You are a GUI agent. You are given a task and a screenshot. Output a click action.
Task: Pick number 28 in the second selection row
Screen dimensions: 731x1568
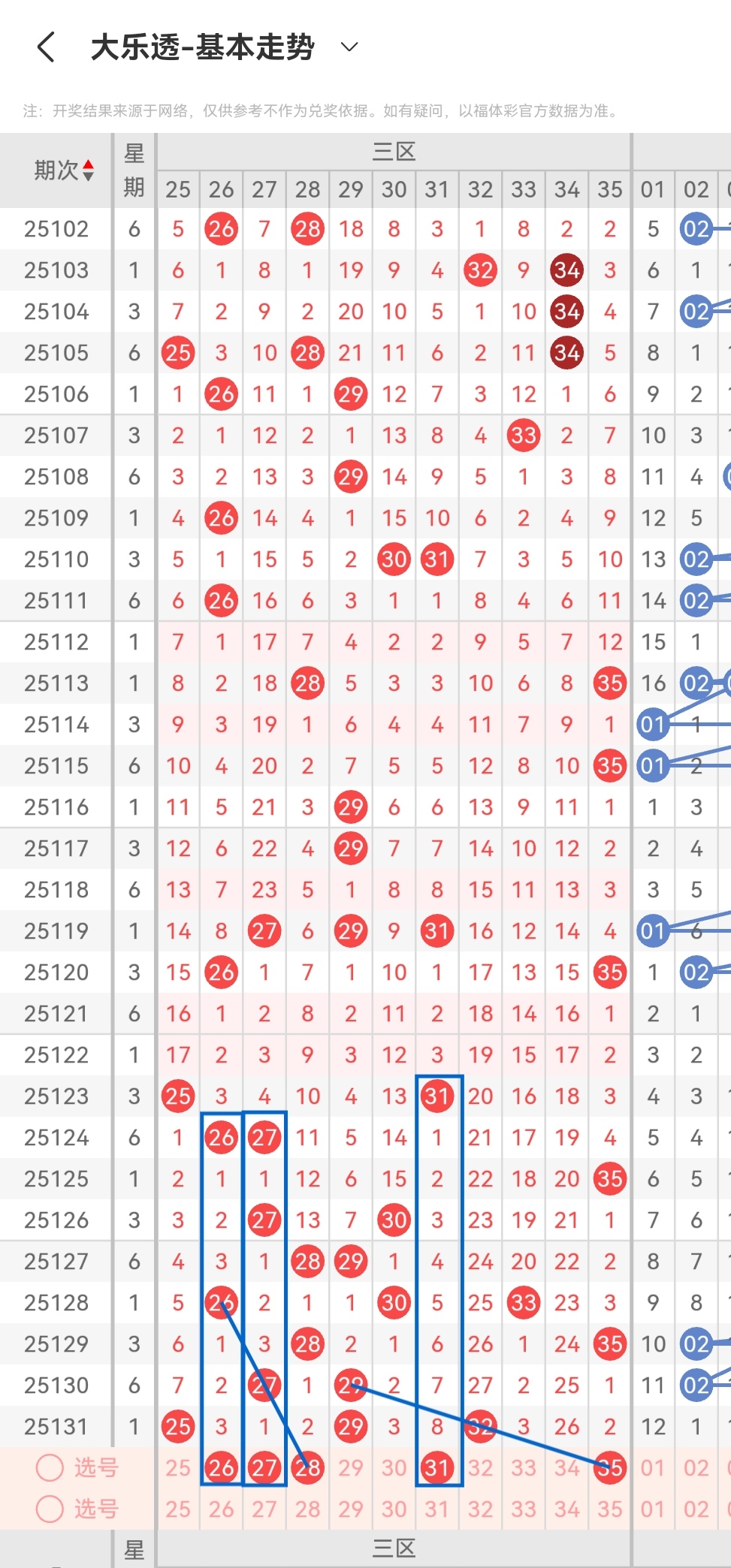(x=307, y=1509)
